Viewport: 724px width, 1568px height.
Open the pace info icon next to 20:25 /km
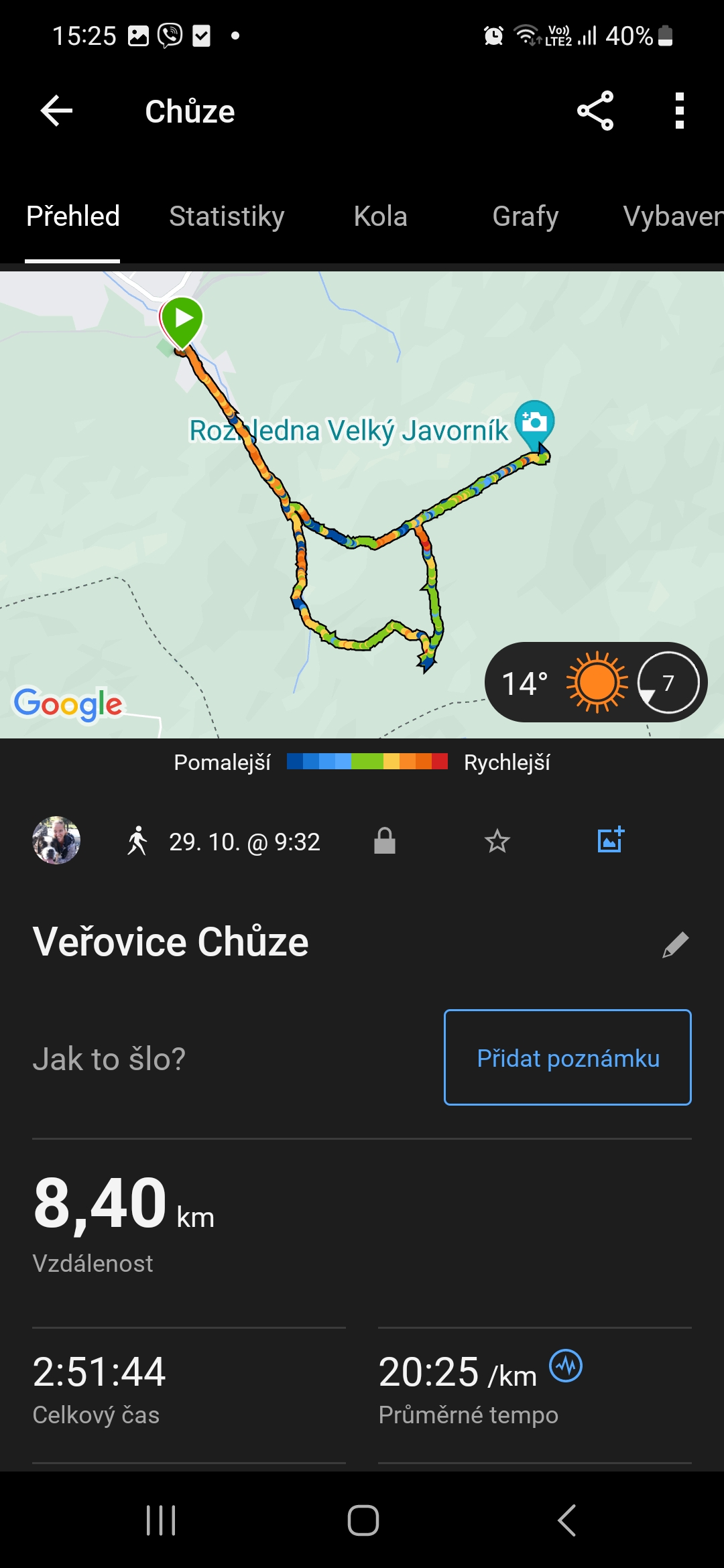566,1366
